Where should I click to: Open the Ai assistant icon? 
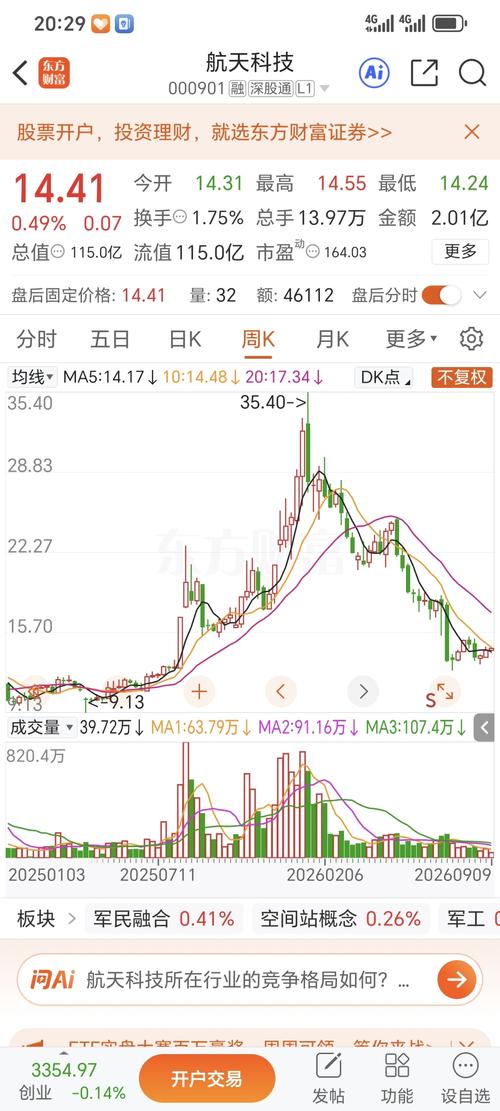(374, 72)
